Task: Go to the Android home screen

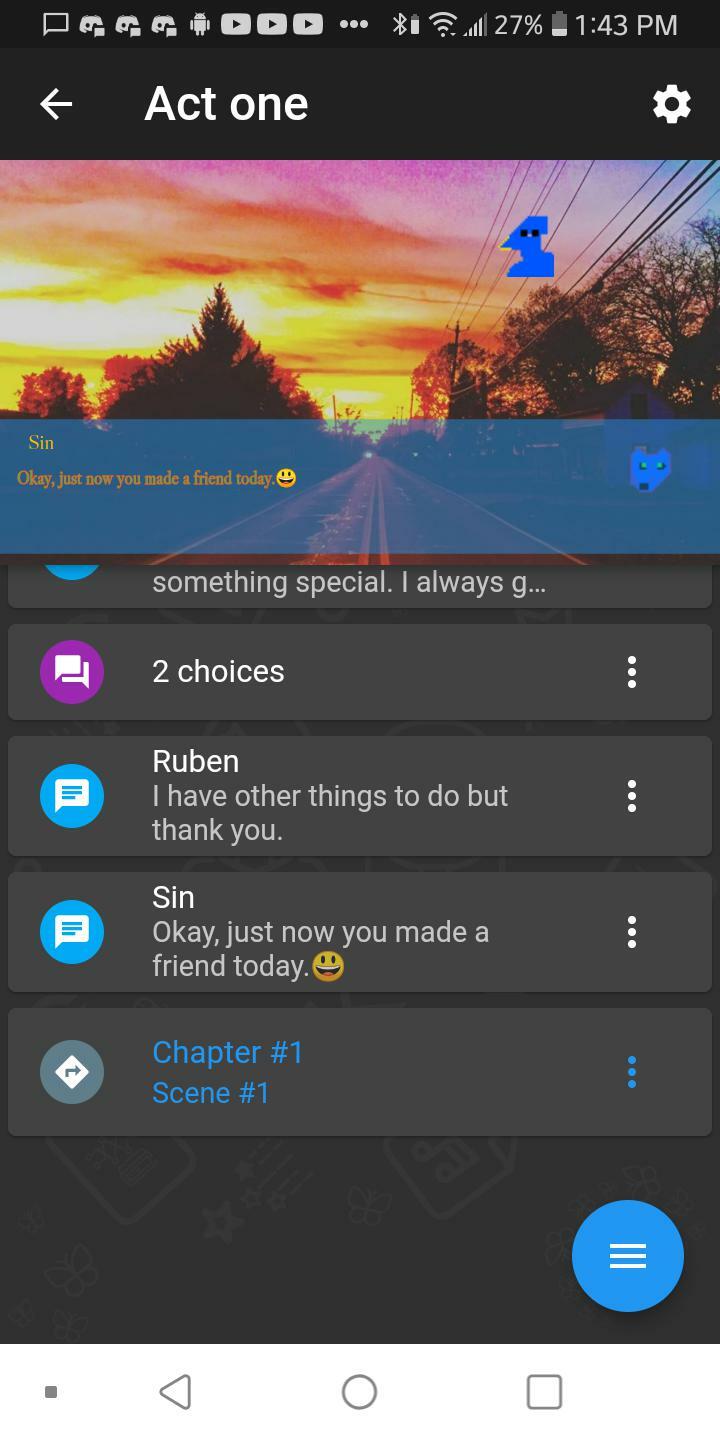Action: coord(359,1391)
